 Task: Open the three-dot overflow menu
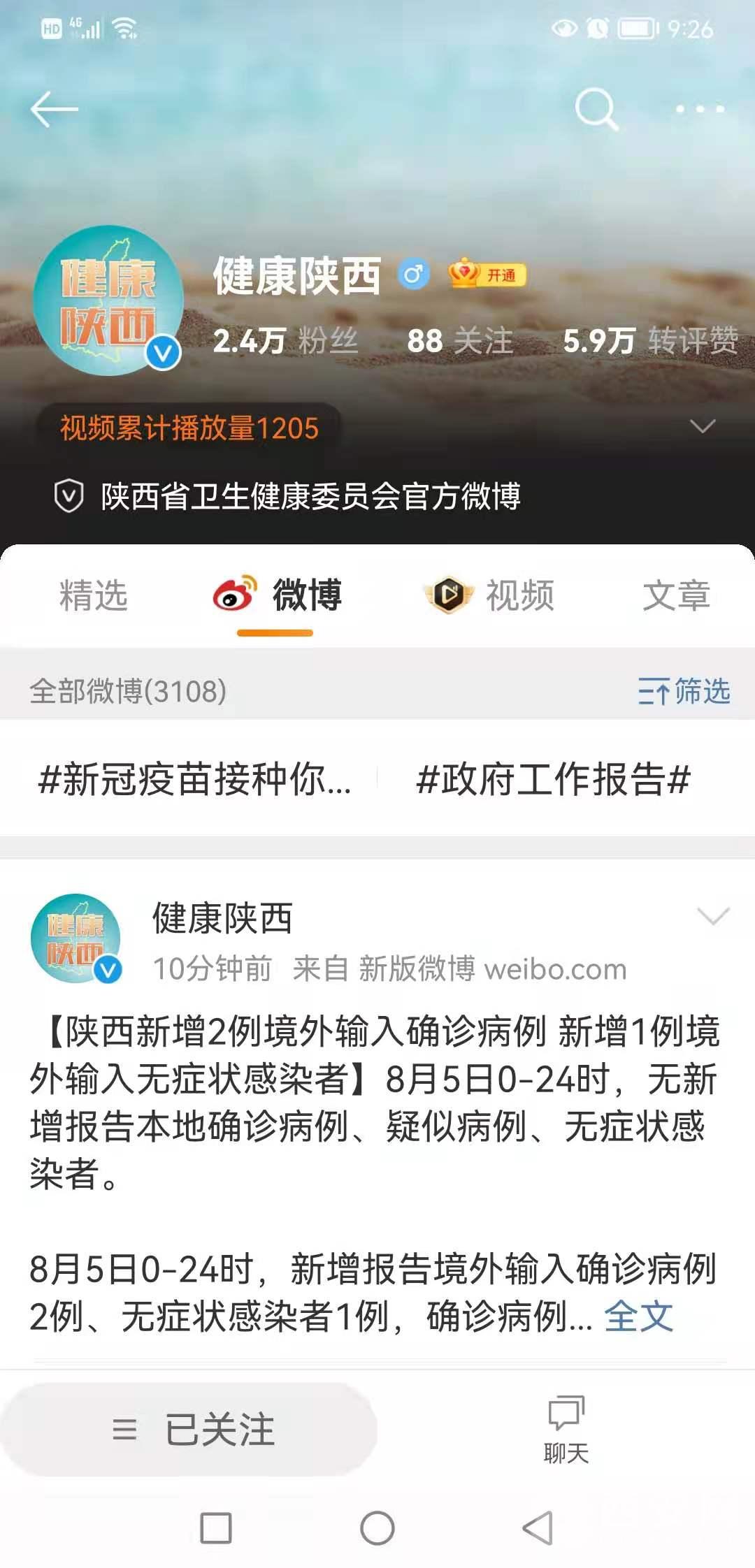[x=700, y=109]
